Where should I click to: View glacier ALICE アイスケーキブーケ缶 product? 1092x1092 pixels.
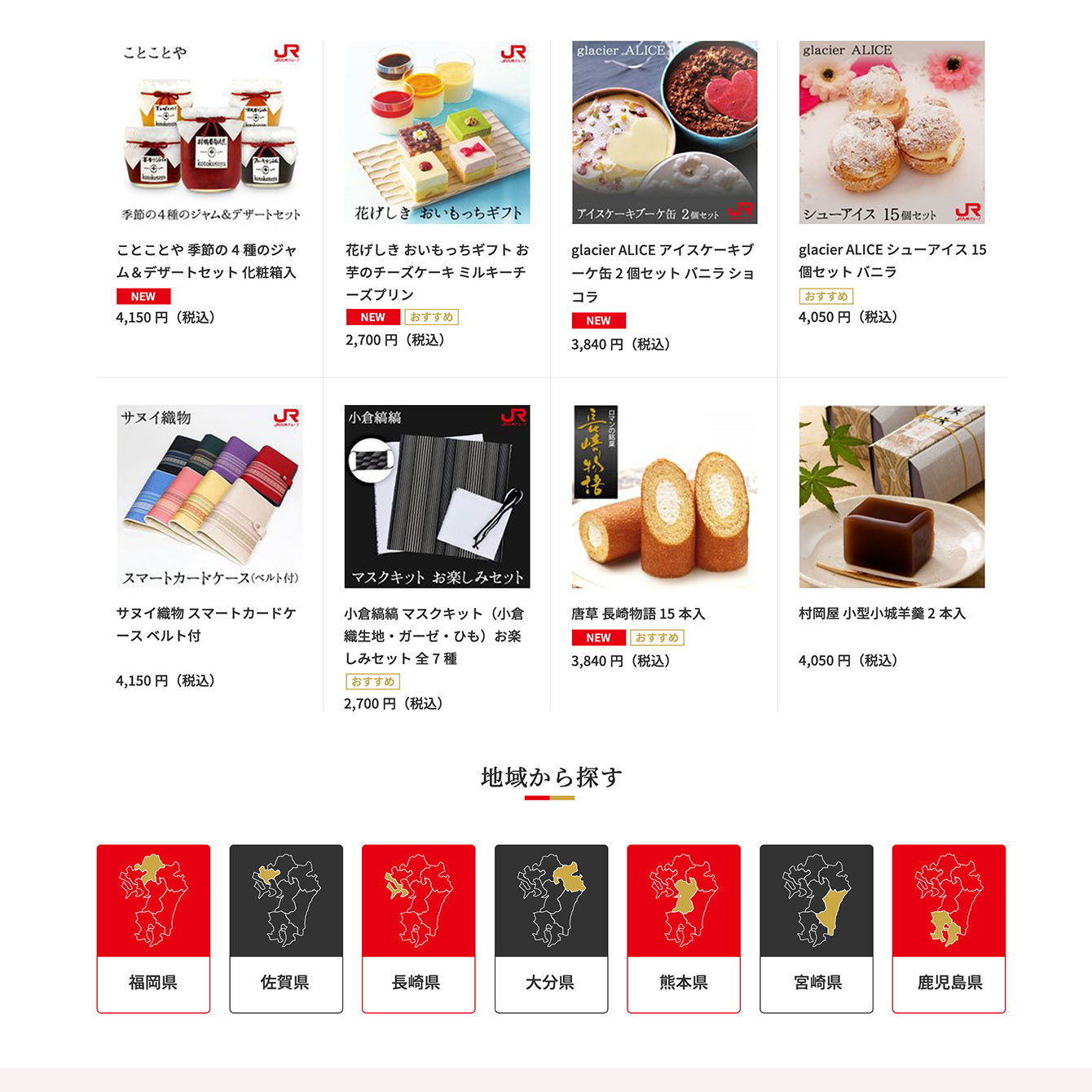coord(664,133)
